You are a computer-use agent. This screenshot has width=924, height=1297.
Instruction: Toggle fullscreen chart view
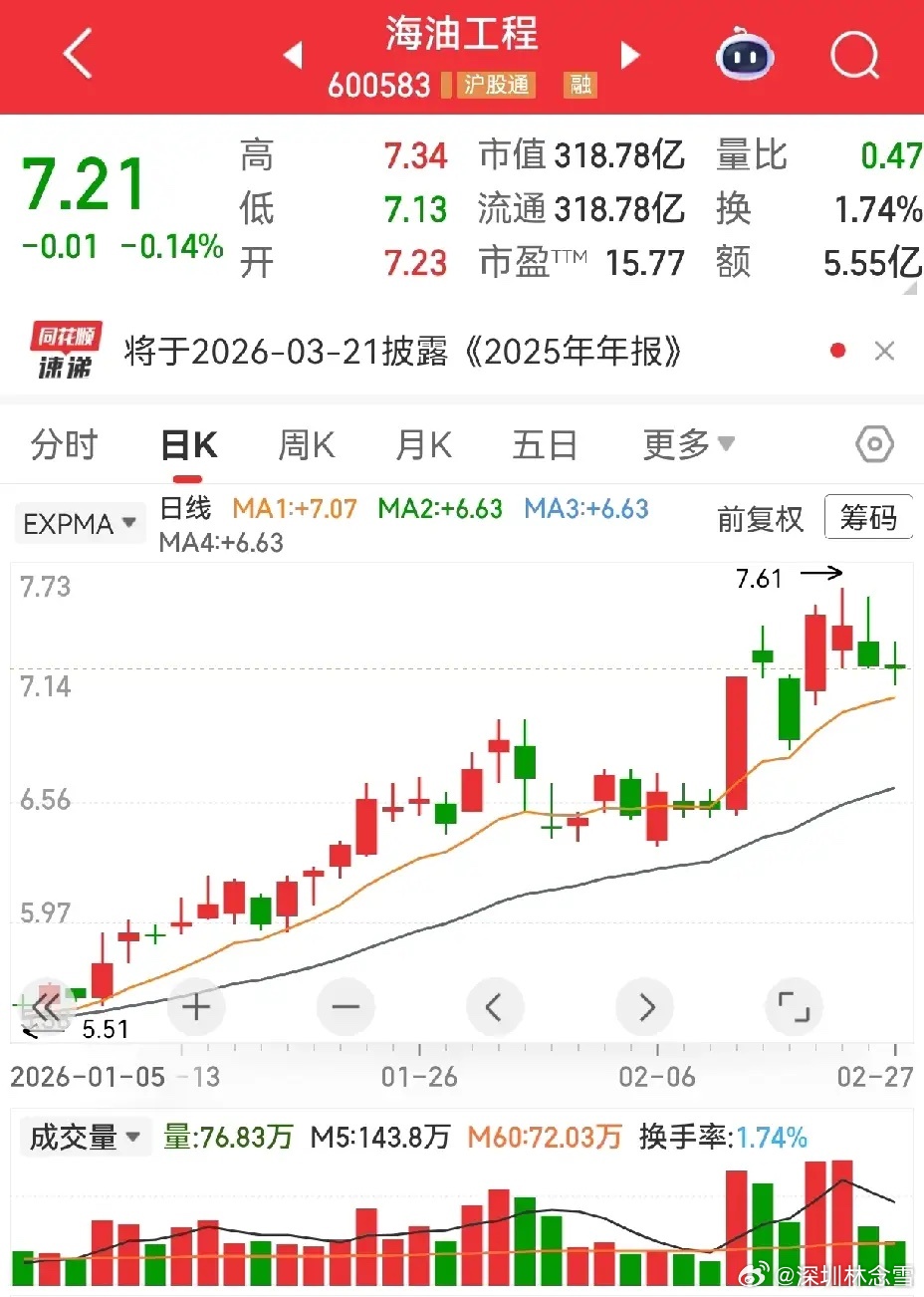(794, 1007)
